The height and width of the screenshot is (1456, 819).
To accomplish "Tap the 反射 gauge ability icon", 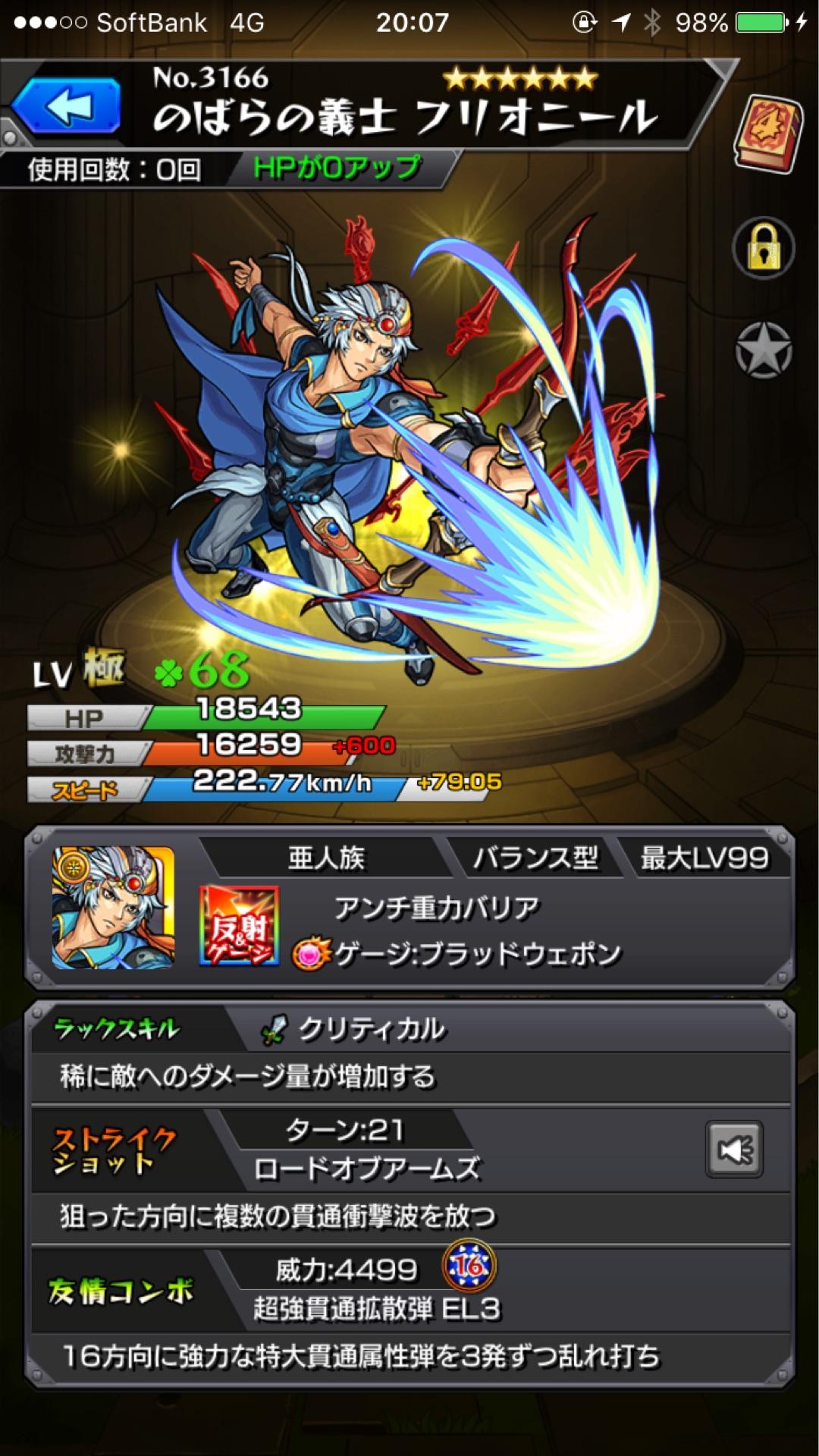I will [239, 925].
